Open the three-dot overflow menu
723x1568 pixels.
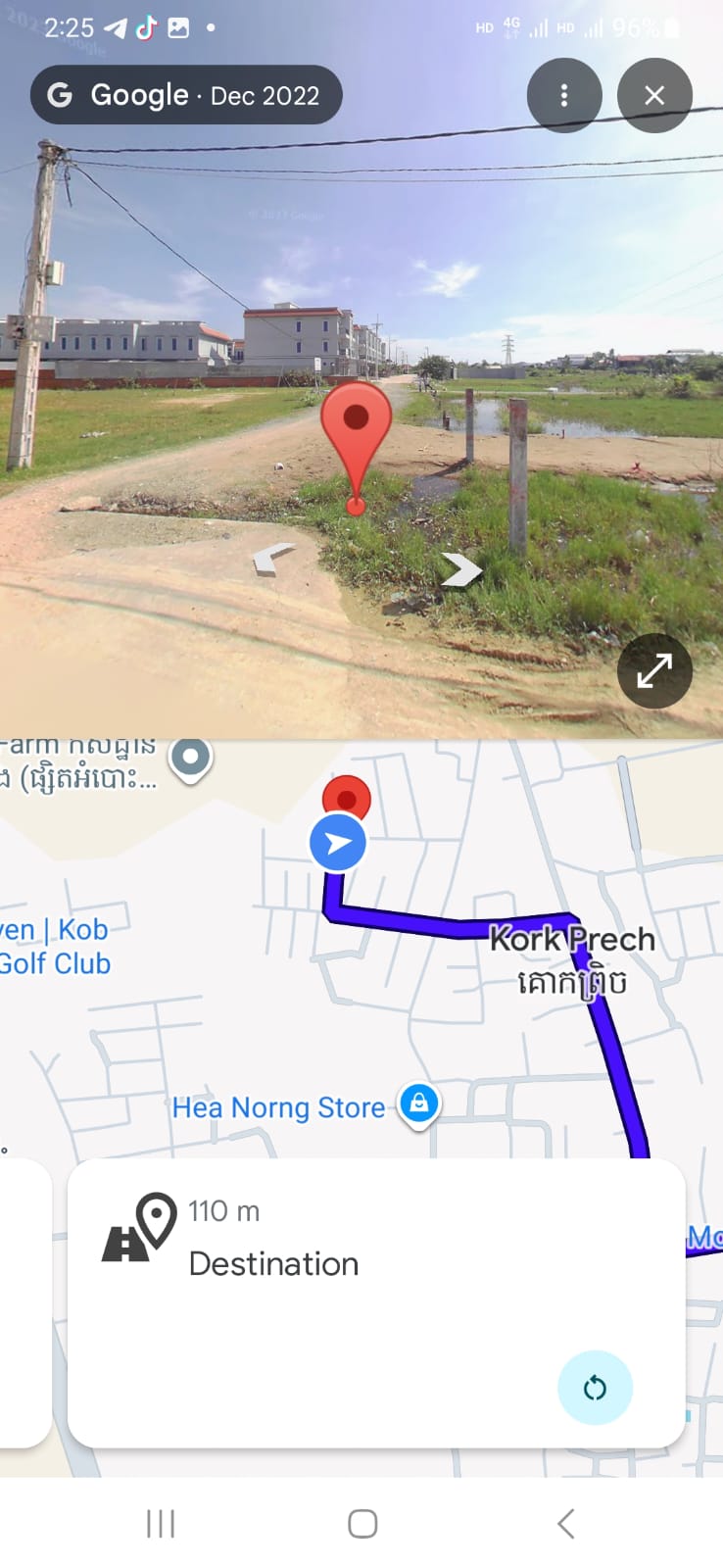click(564, 95)
